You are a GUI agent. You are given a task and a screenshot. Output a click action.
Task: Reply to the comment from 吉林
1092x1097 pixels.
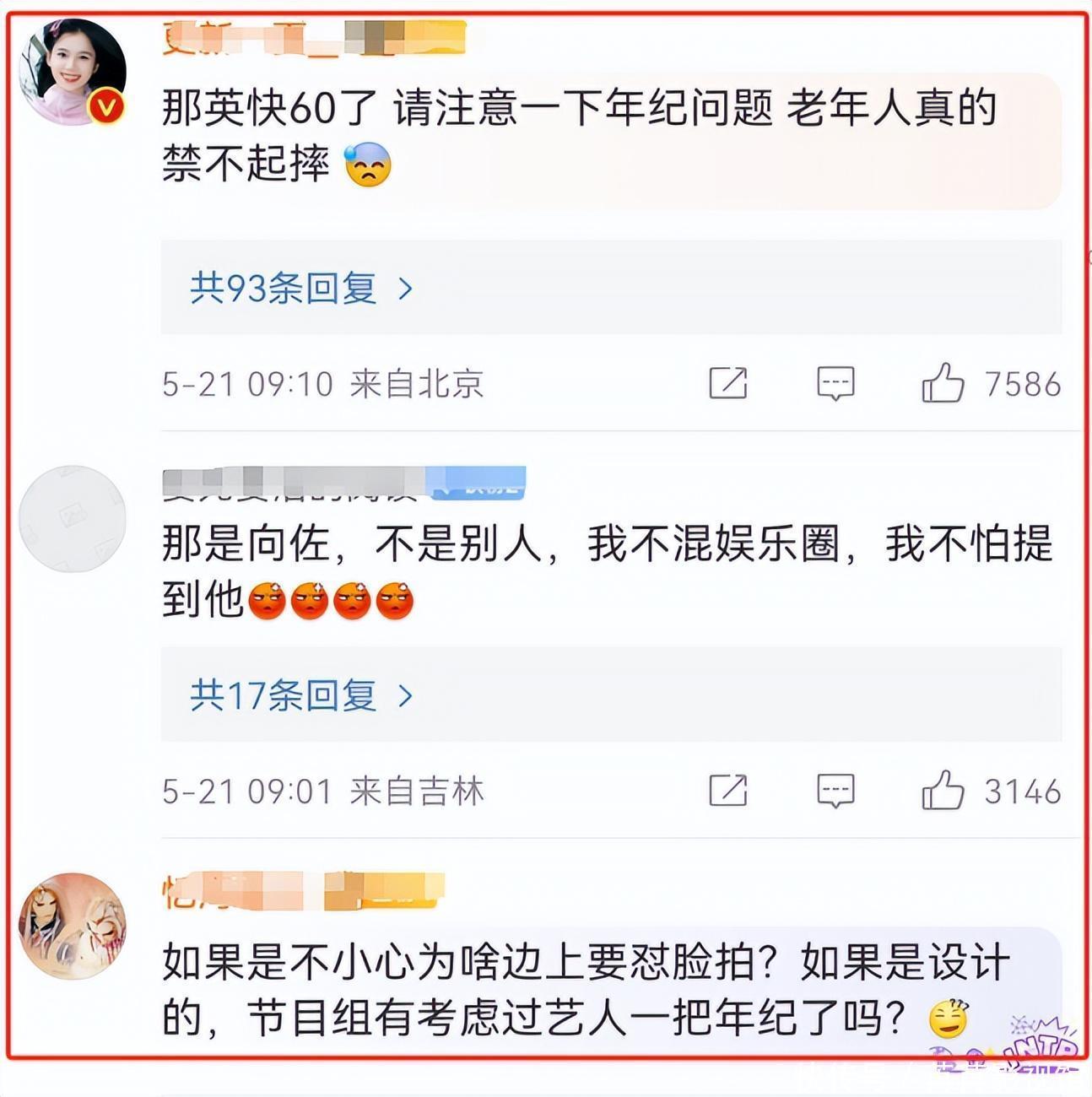coord(835,792)
